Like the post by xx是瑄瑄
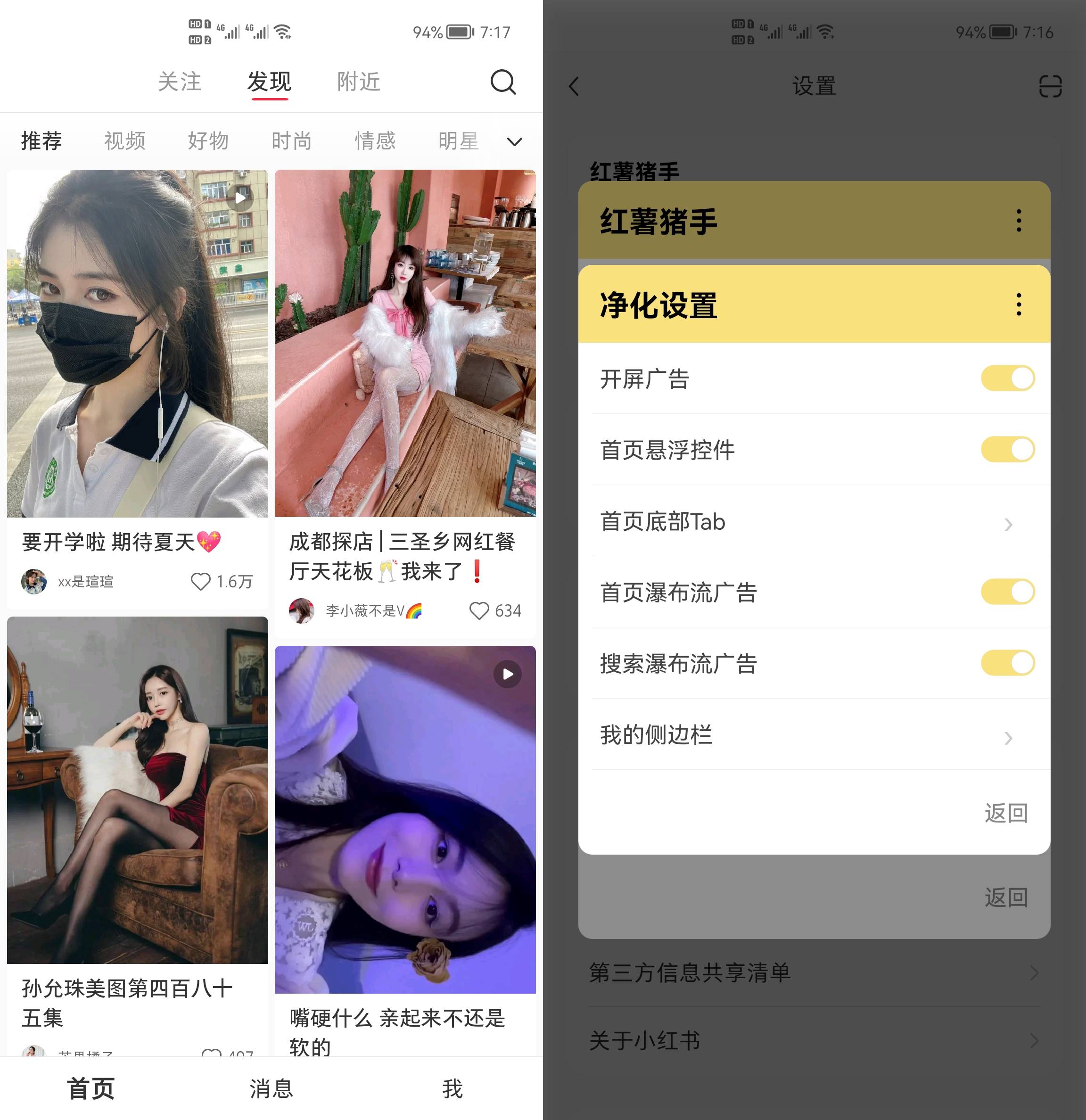Image resolution: width=1086 pixels, height=1120 pixels. [200, 582]
